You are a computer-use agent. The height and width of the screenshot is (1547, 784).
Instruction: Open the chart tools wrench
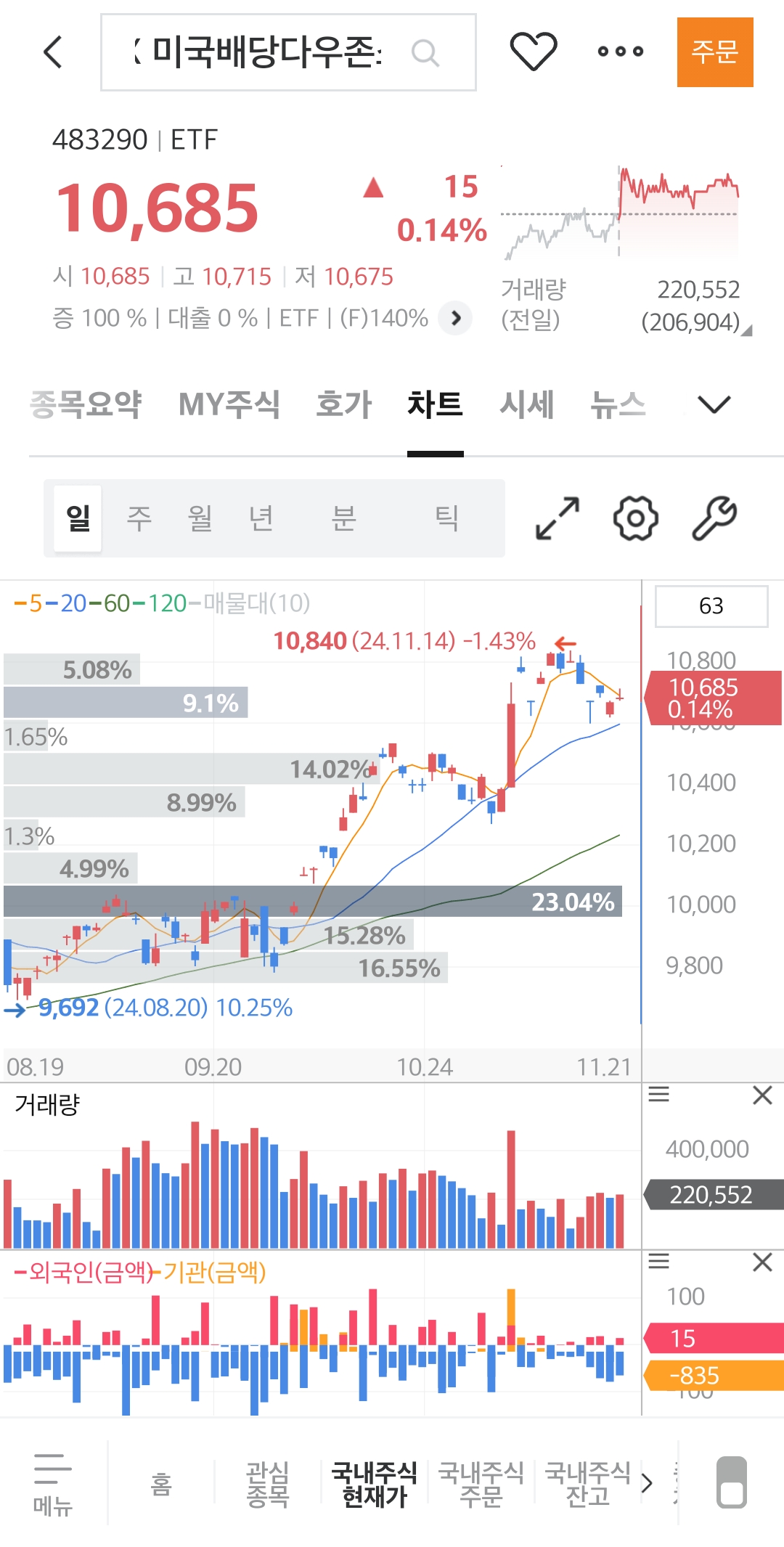[x=714, y=518]
